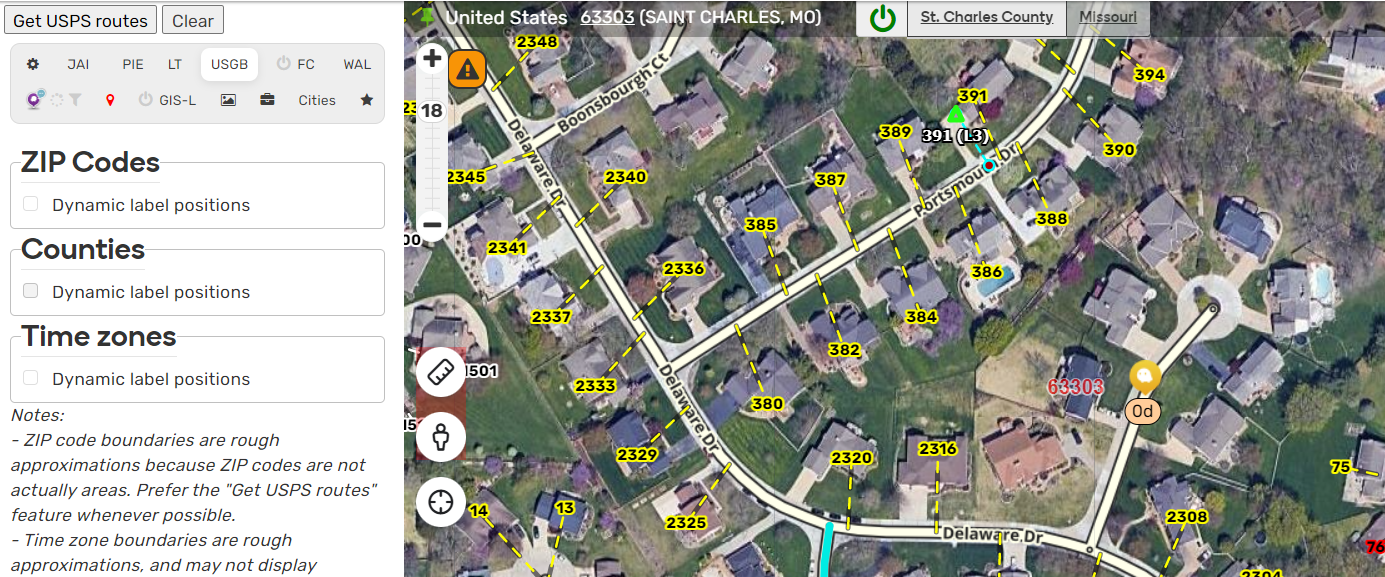Enable dynamic label positions for ZIP Codes
The height and width of the screenshot is (577, 1385).
[31, 204]
